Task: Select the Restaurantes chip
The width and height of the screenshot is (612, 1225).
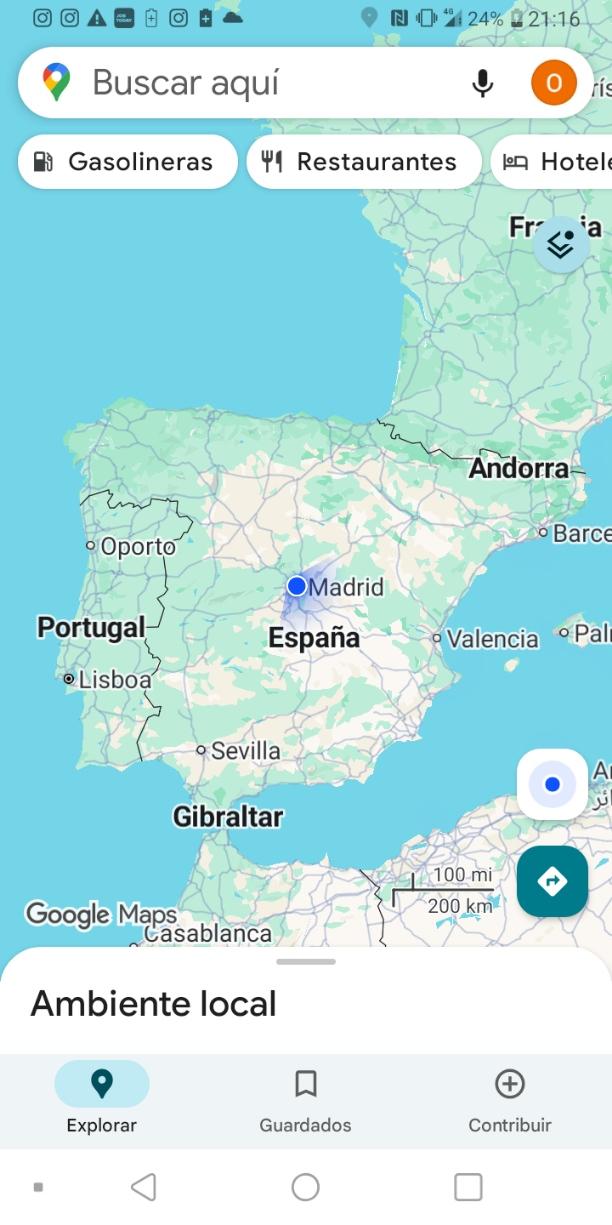Action: pyautogui.click(x=364, y=162)
